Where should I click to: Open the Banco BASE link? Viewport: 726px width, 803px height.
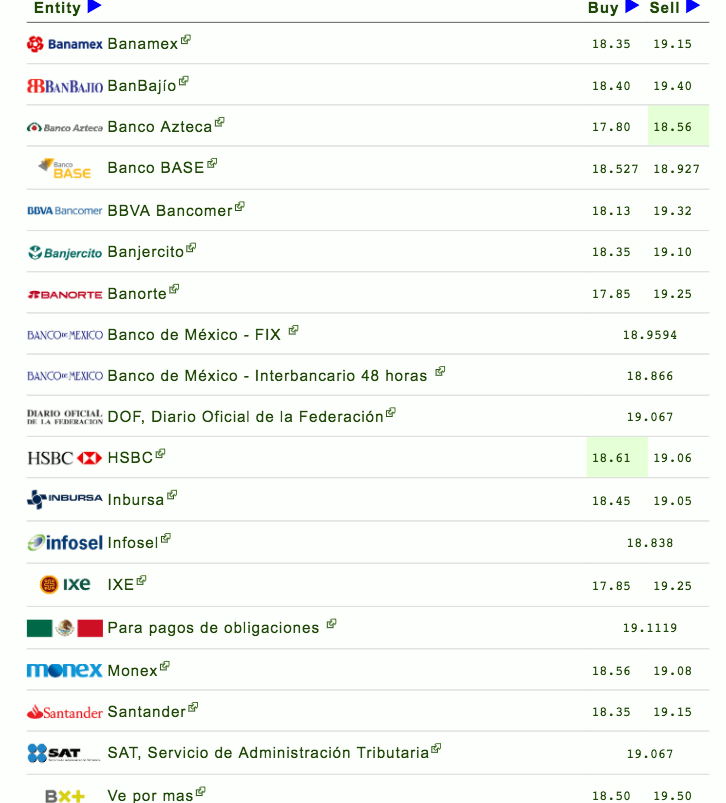(155, 168)
